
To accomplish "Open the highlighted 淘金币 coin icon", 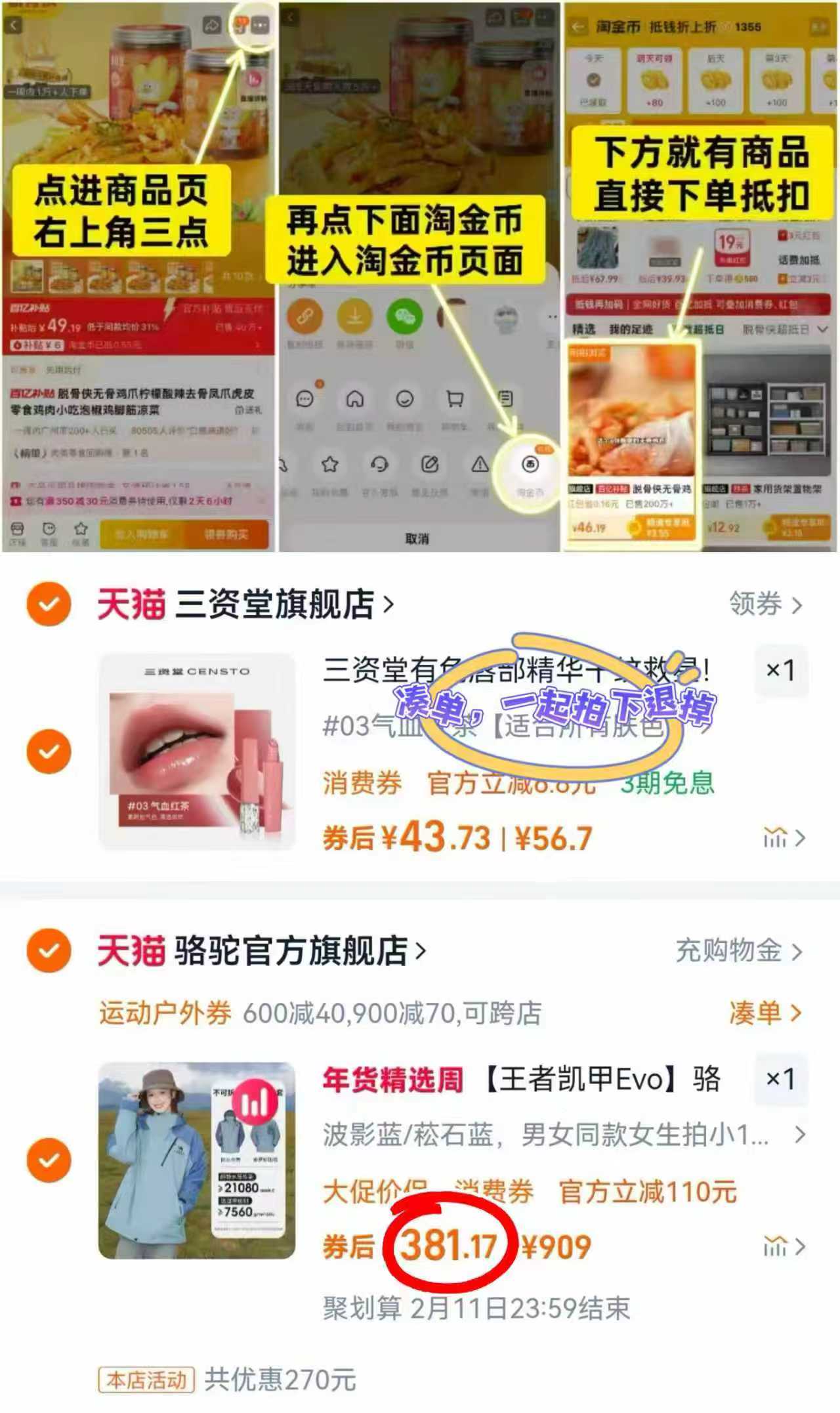I will click(530, 465).
